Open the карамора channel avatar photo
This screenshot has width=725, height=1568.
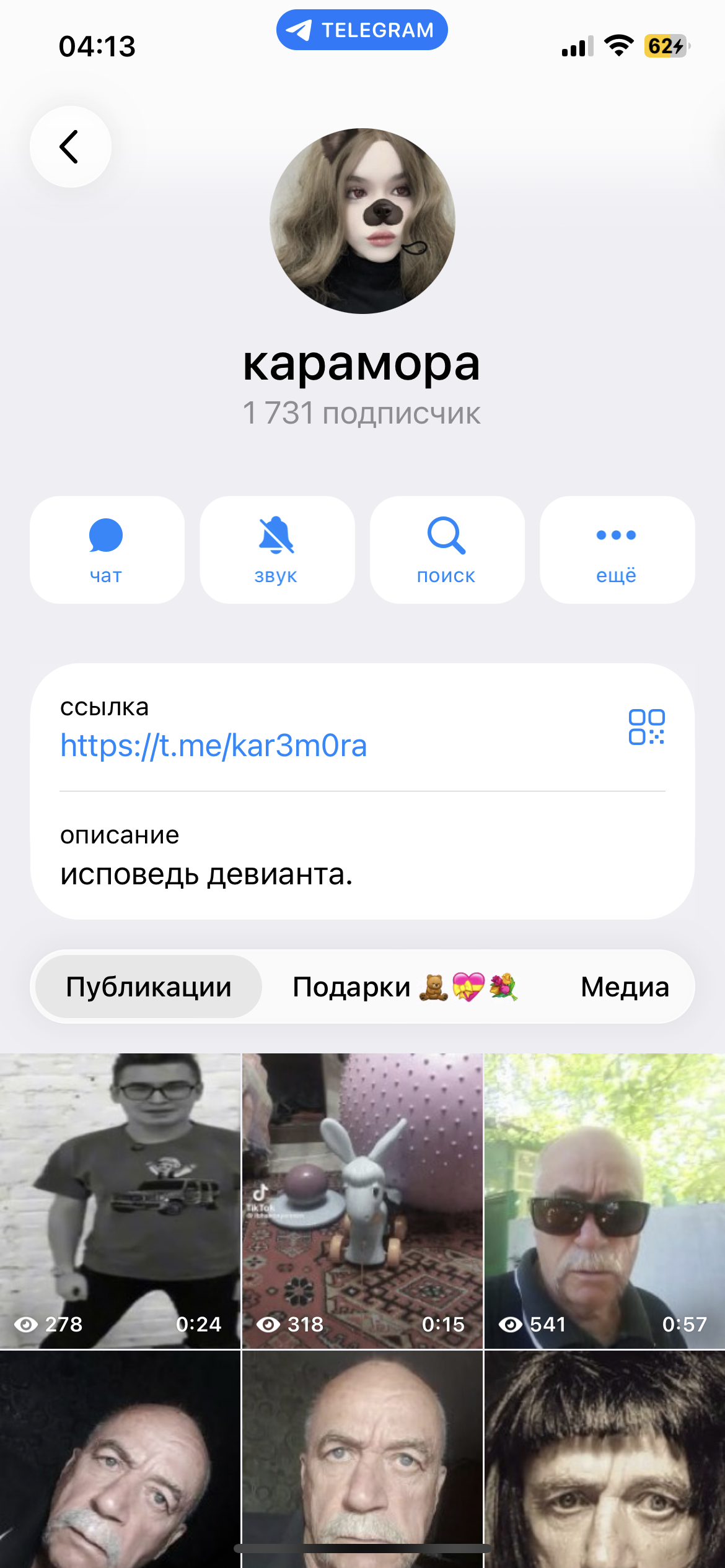(x=362, y=221)
